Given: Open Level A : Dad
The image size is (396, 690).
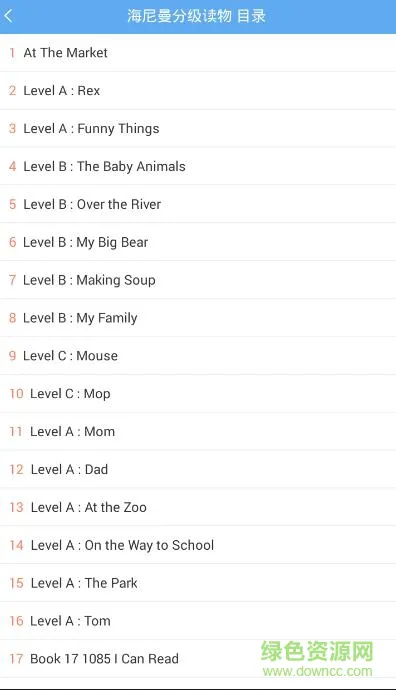Looking at the screenshot, I should [x=198, y=469].
